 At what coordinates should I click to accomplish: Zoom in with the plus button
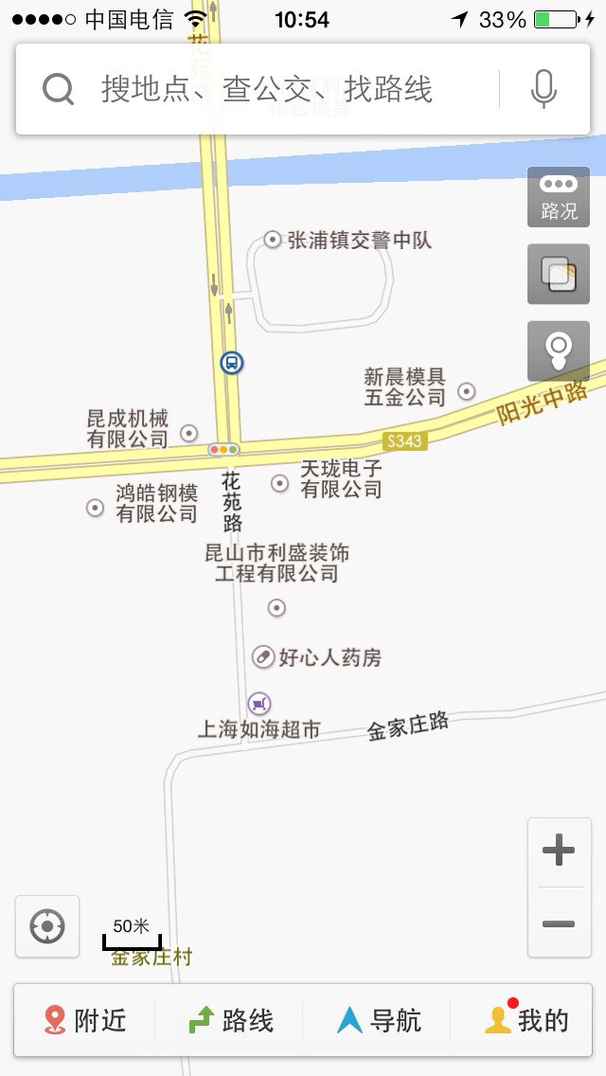pos(559,852)
